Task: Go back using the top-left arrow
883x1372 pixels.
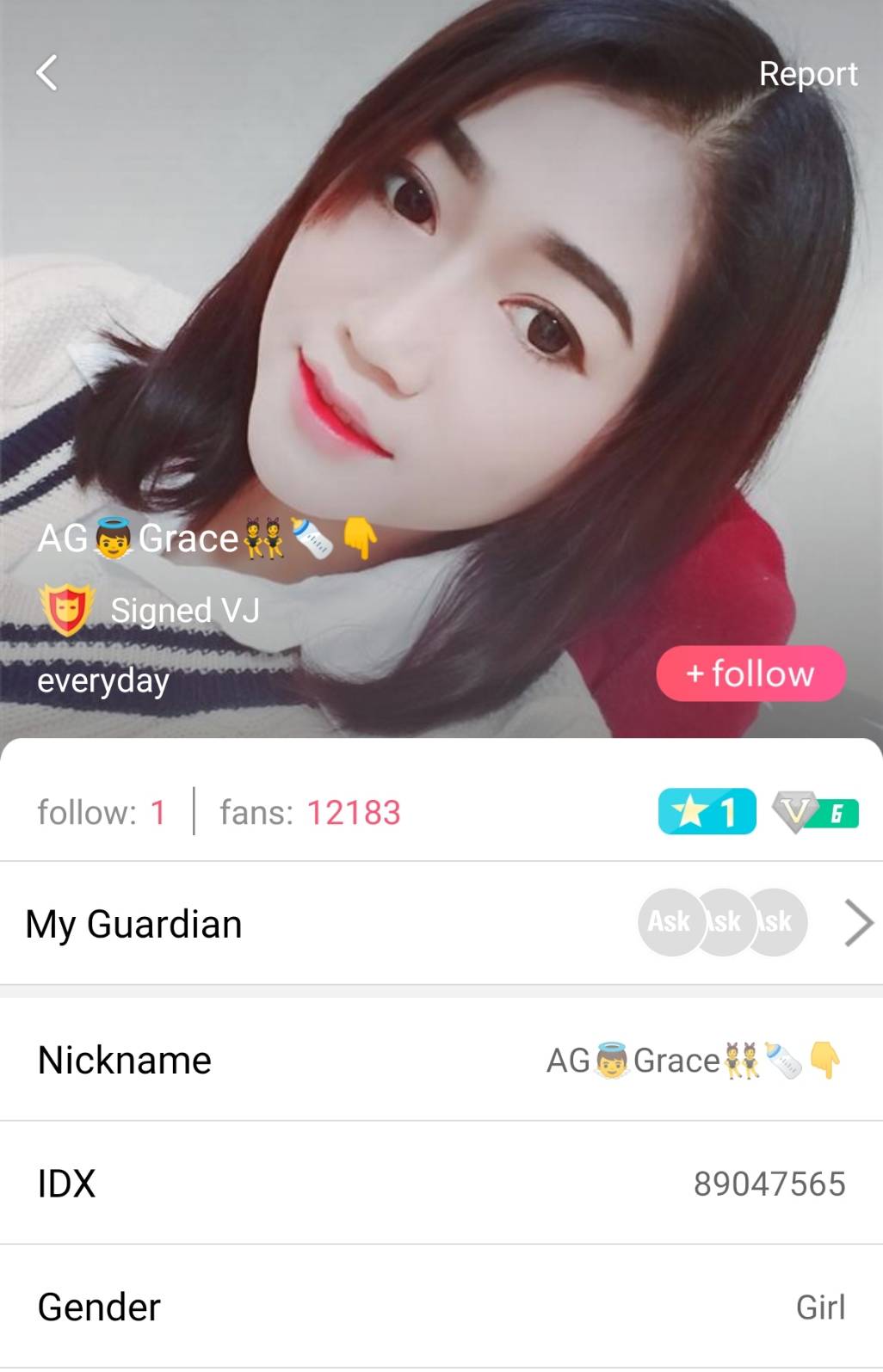Action: pos(47,73)
